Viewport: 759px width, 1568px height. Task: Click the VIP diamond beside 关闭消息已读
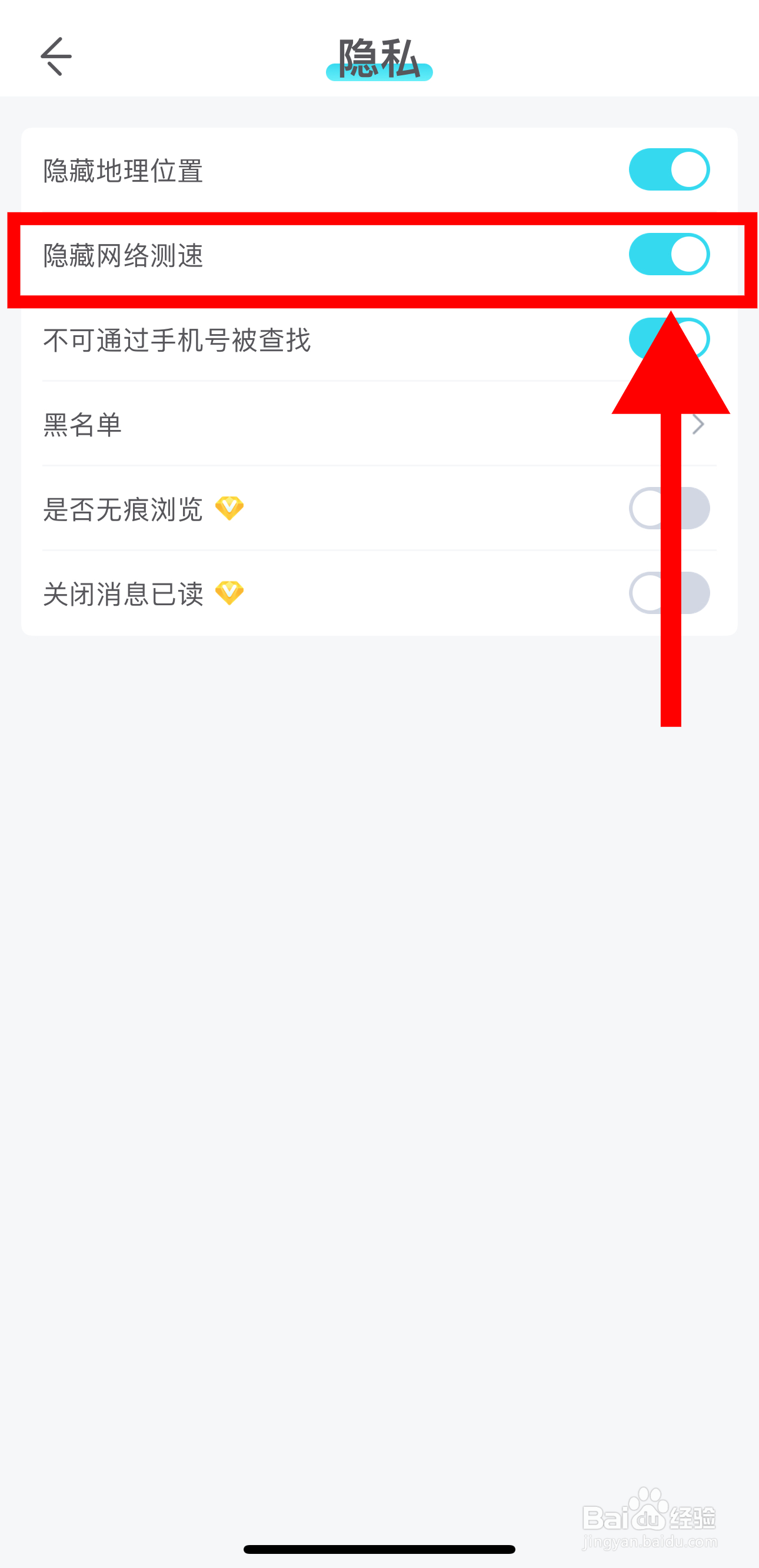click(x=230, y=593)
